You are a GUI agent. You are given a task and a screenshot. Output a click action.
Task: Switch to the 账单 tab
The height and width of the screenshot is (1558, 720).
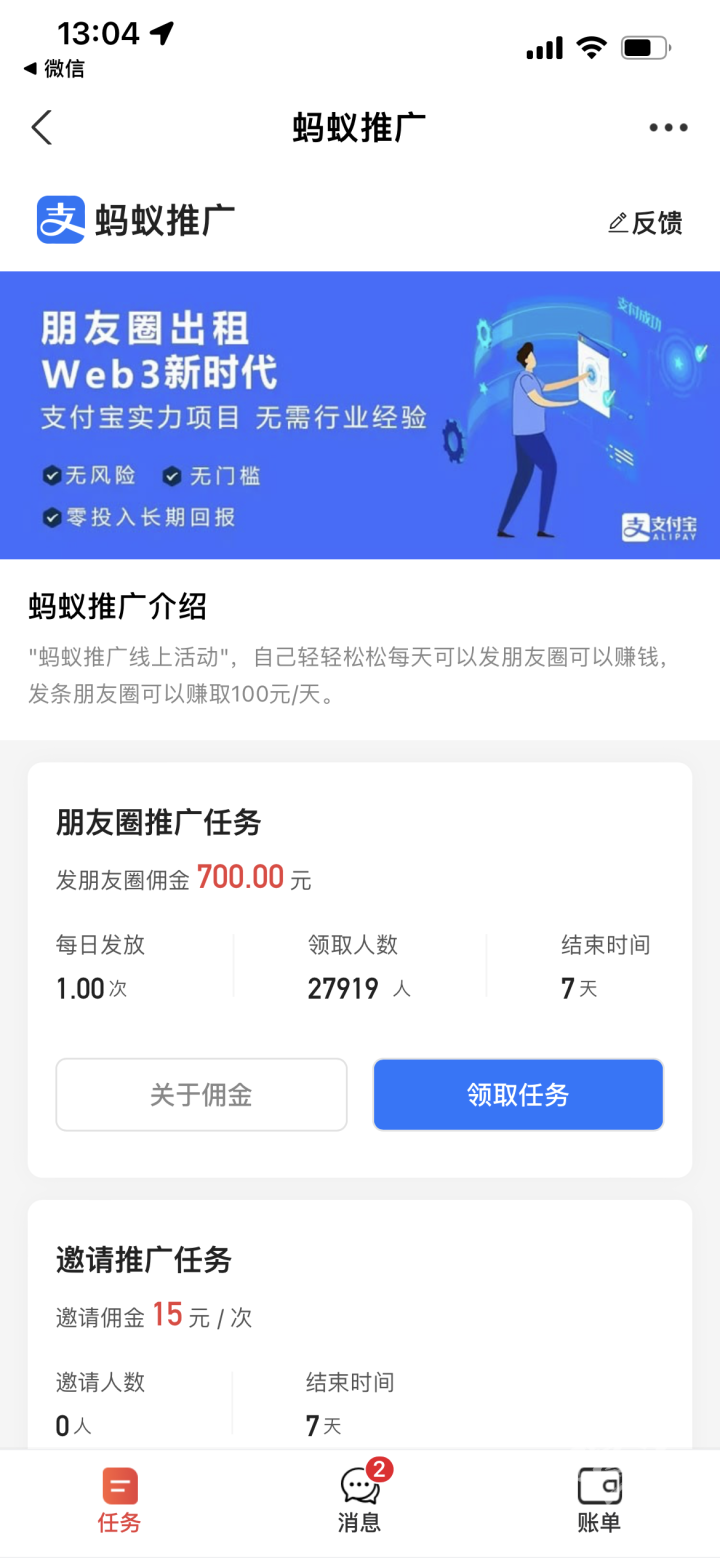point(599,1500)
